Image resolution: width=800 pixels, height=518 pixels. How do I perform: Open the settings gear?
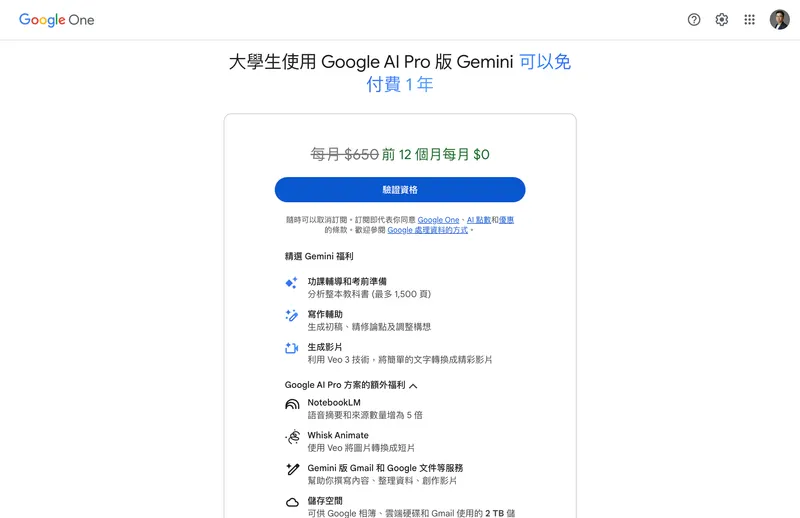tap(722, 20)
